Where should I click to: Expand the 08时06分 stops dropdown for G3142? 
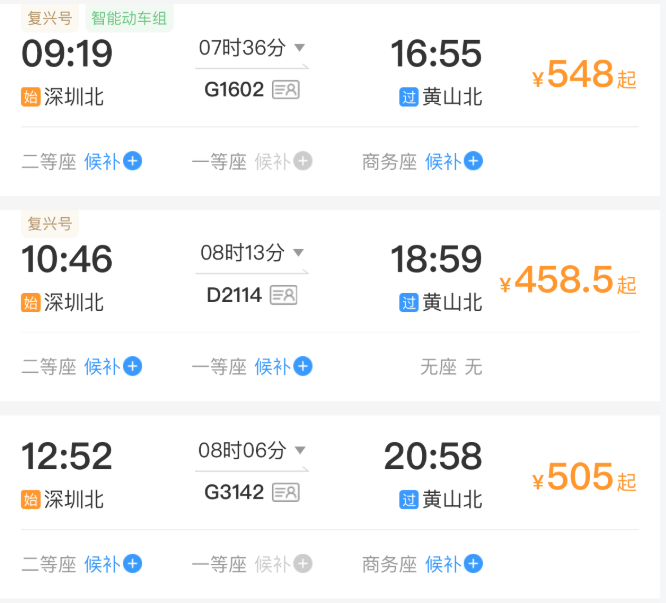tap(251, 450)
